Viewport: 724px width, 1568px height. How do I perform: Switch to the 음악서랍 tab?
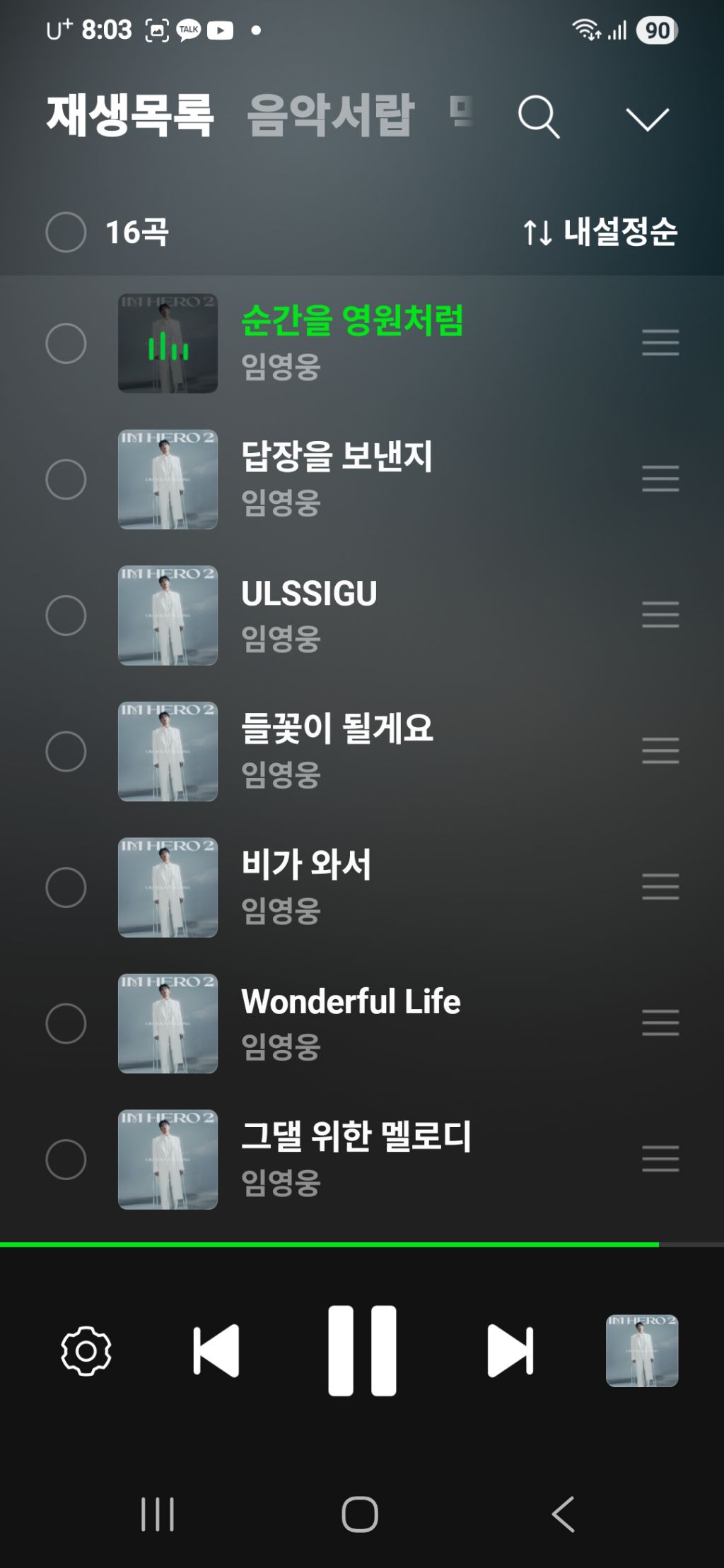[330, 115]
